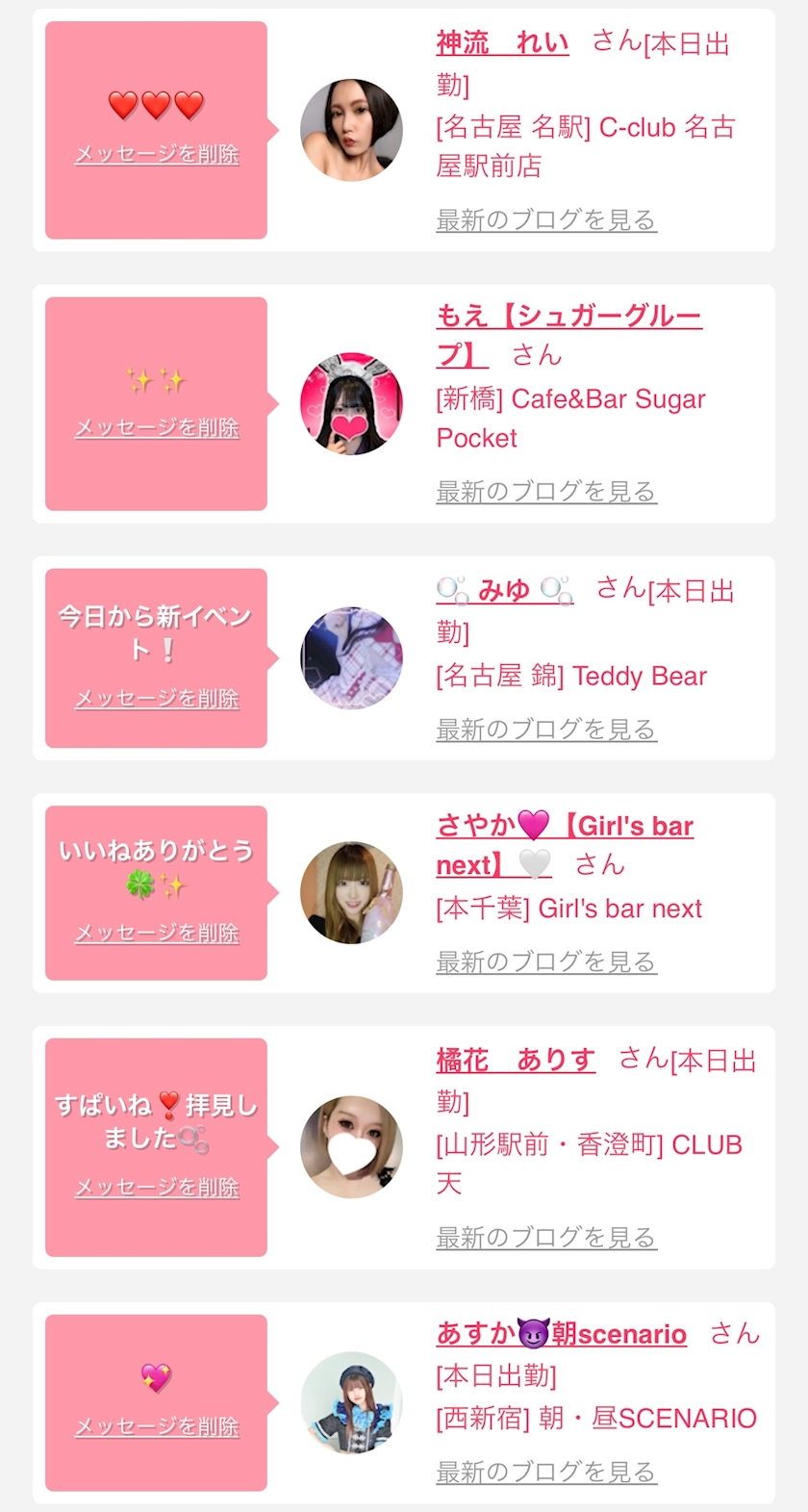Viewport: 808px width, 1512px height.
Task: Open 橘花 ありす's profile link
Action: [516, 1060]
